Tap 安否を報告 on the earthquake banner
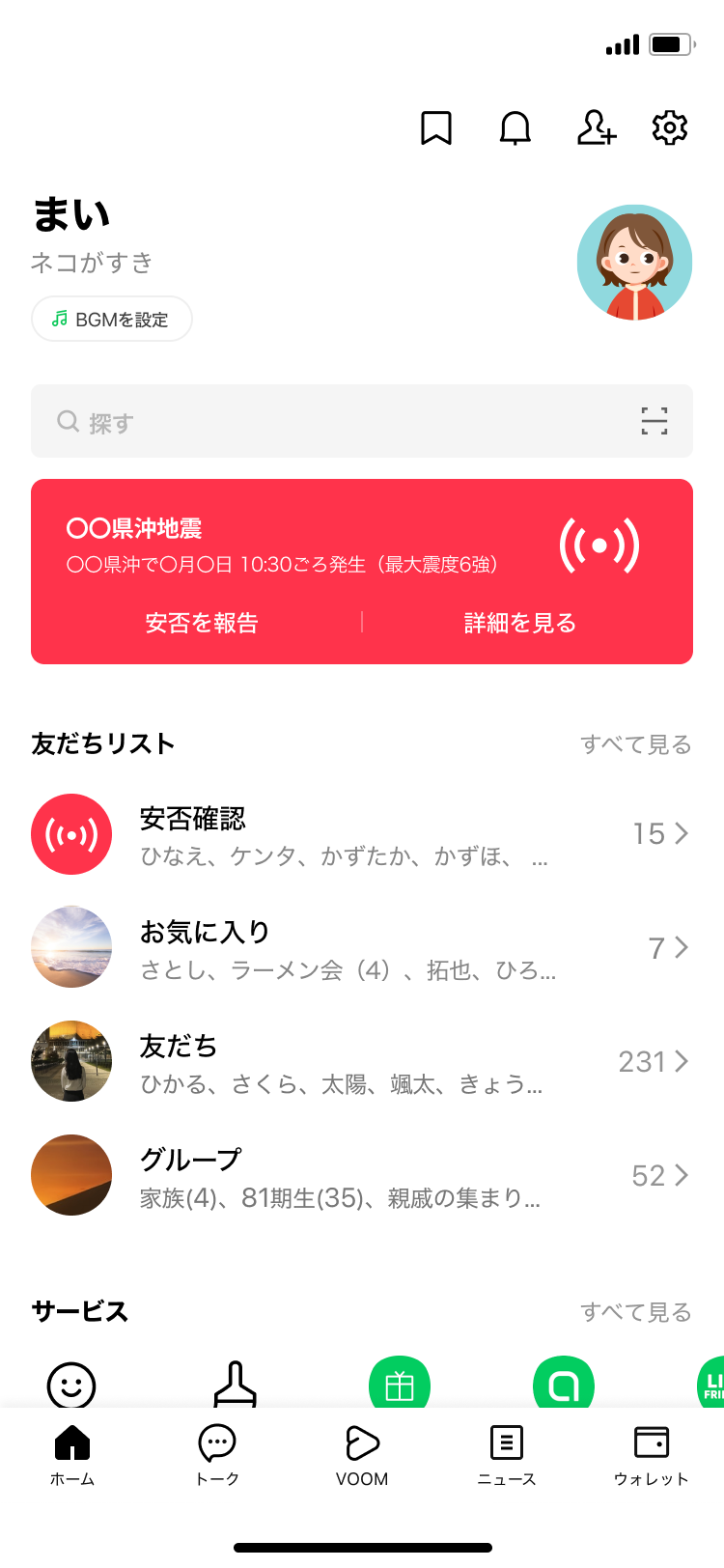Screen dimensions: 724x1568 [x=202, y=623]
